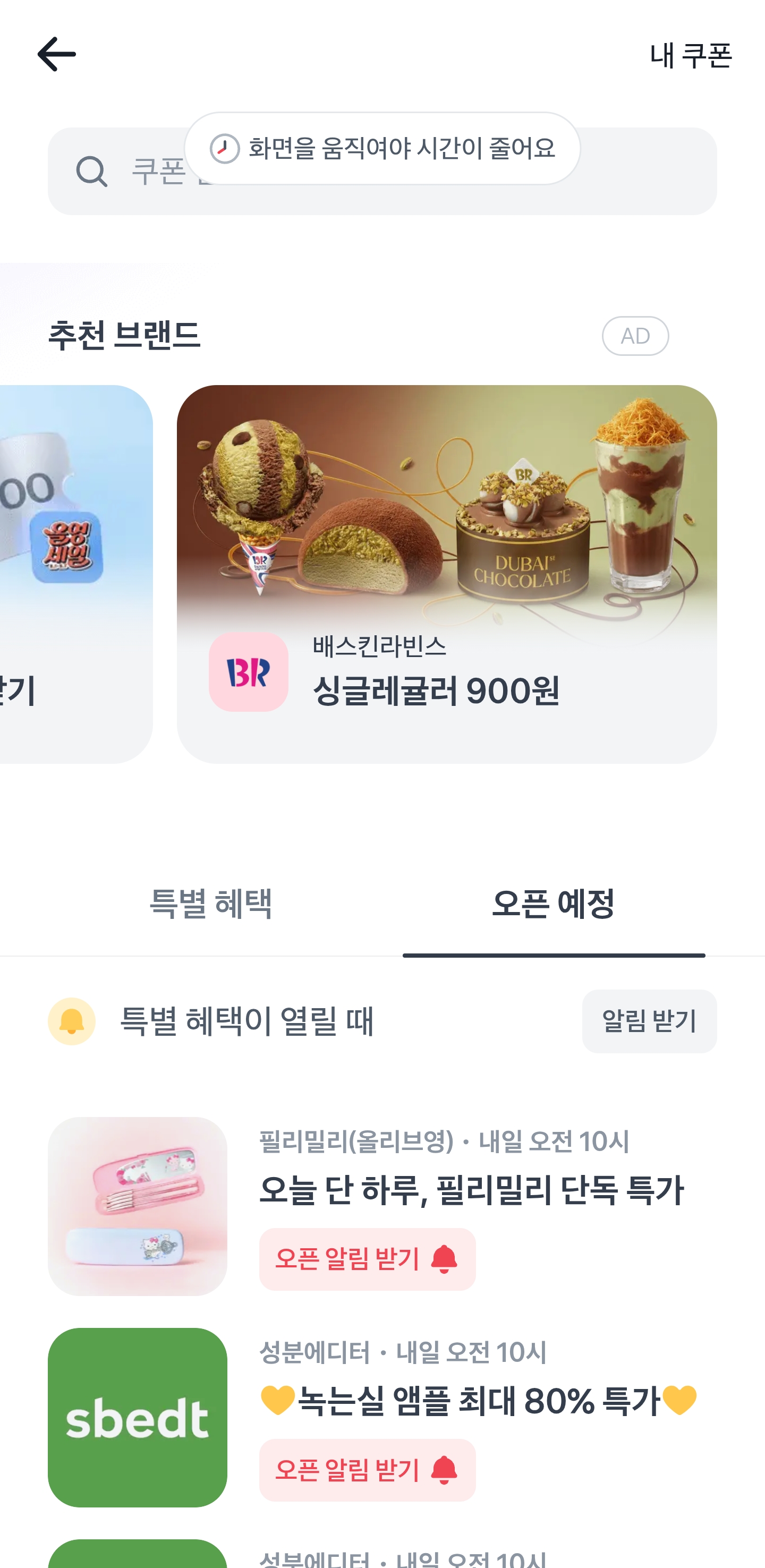Get open alert for 필리밀리 deal
This screenshot has height=1568, width=765.
[368, 1259]
